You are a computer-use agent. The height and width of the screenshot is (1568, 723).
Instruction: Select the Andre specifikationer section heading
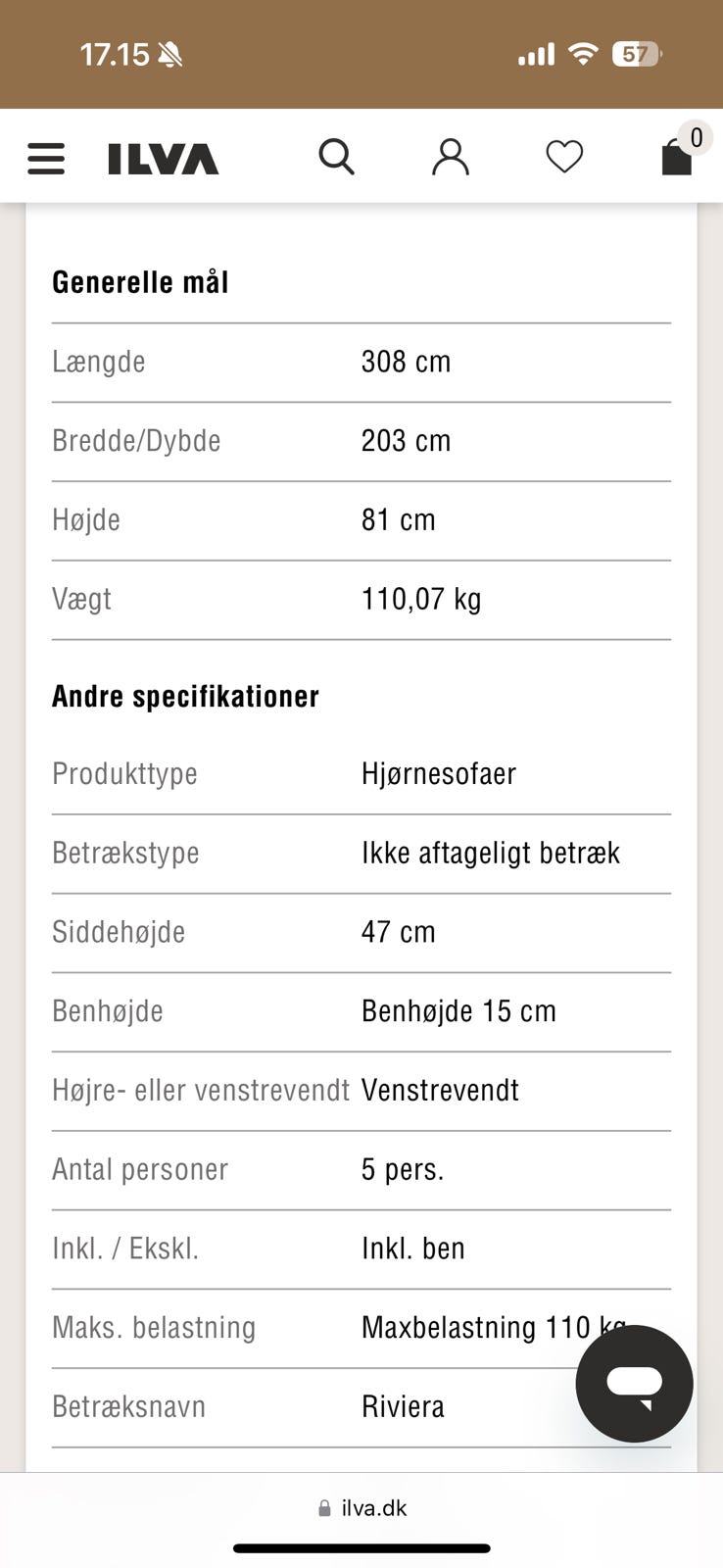pyautogui.click(x=186, y=696)
